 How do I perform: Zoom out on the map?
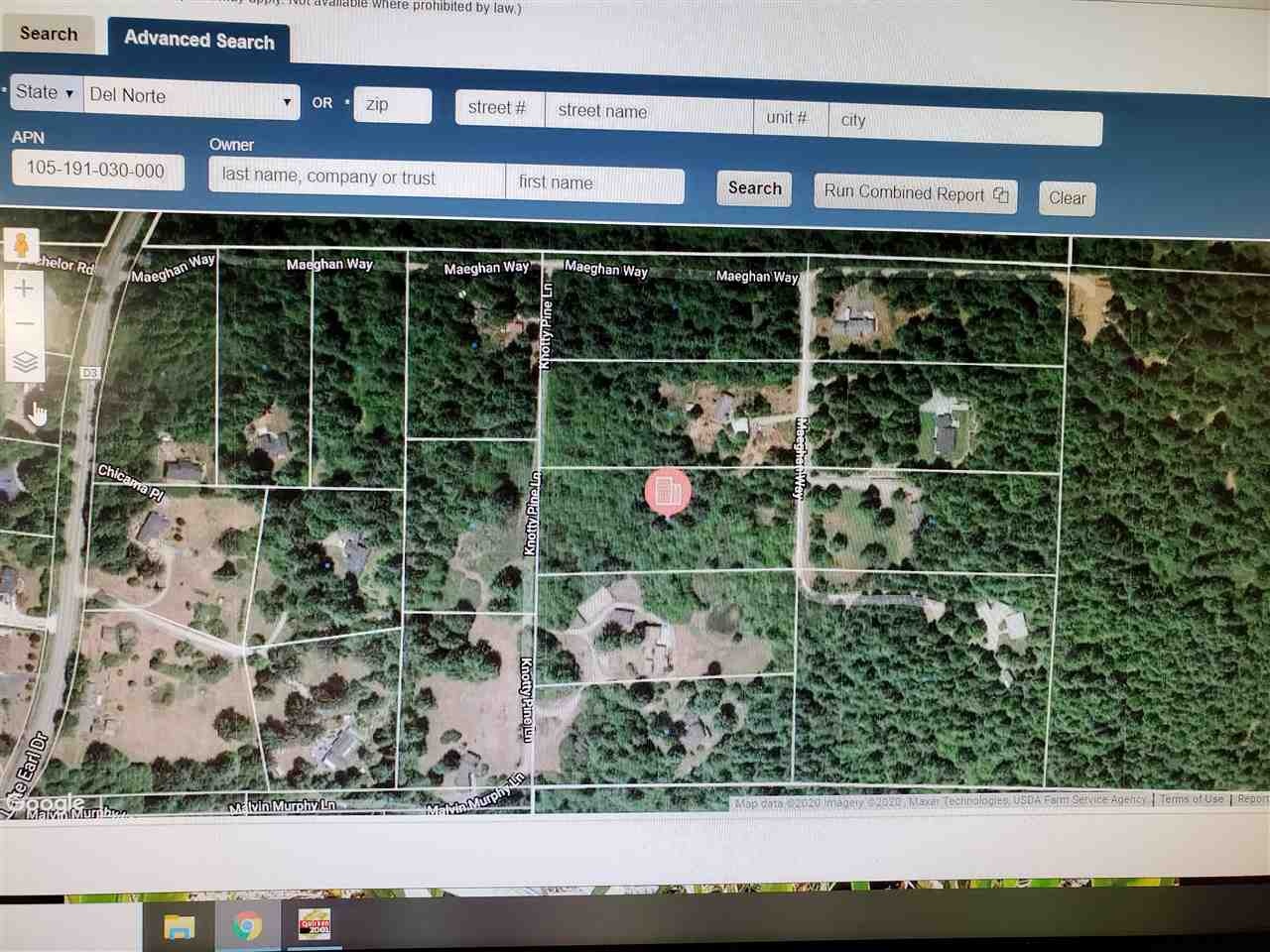coord(25,325)
